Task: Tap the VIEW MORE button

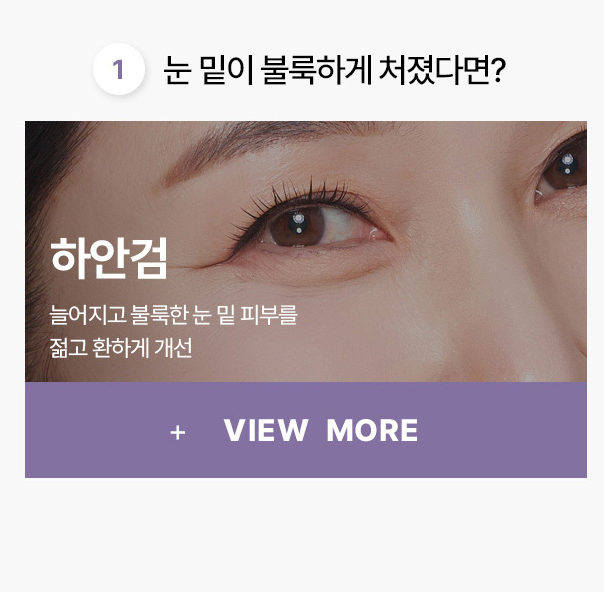Action: click(305, 430)
